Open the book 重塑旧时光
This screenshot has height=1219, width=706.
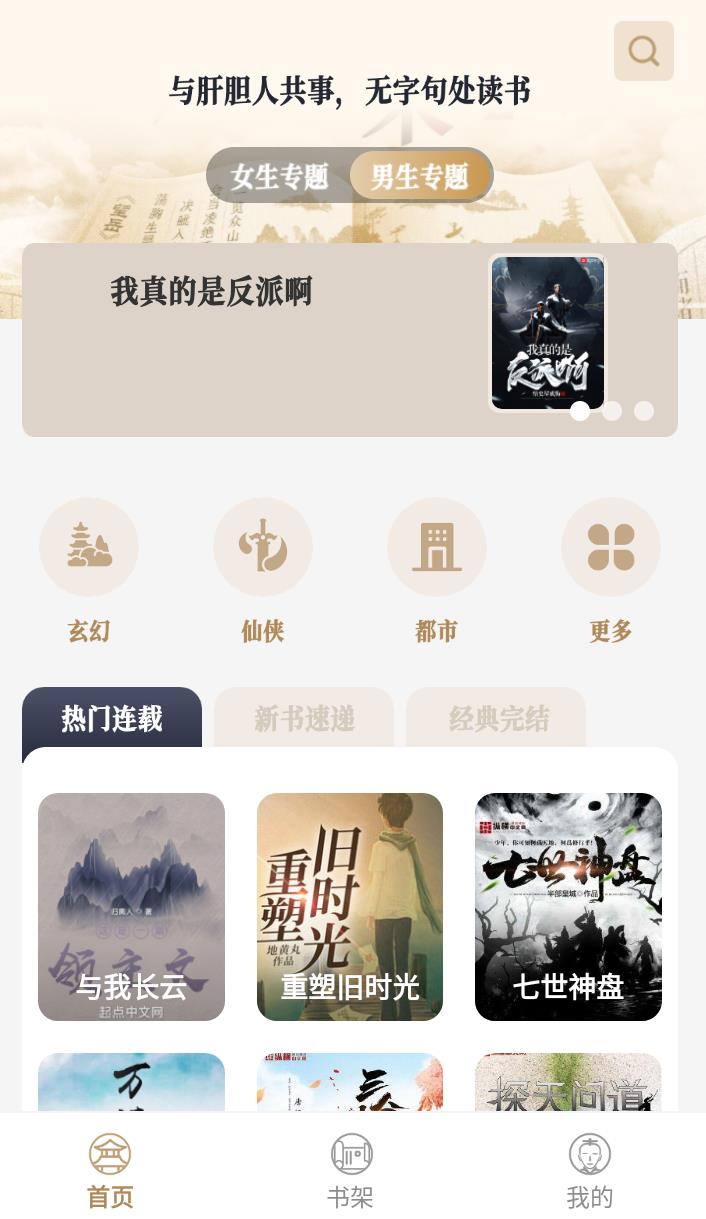[350, 906]
